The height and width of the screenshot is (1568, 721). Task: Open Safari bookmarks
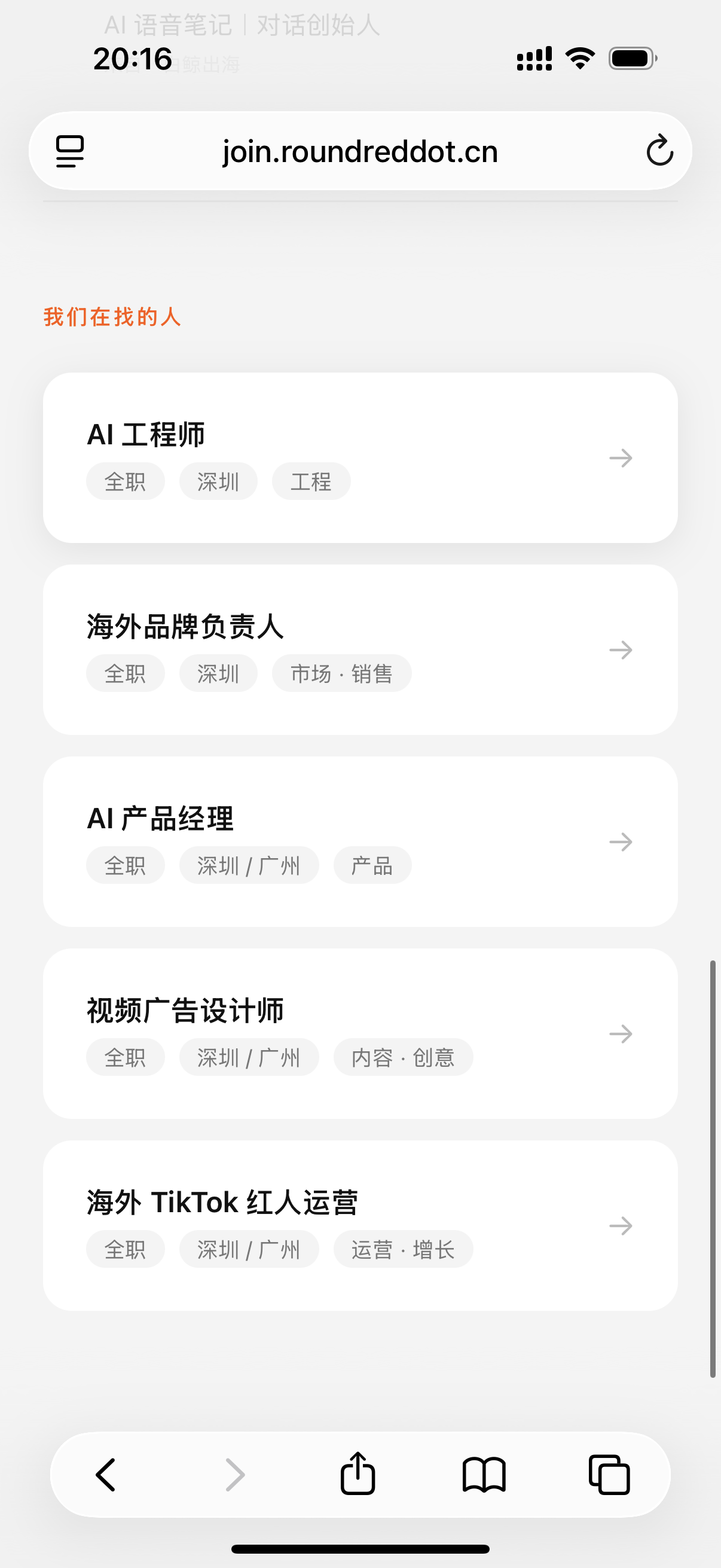pos(484,1475)
